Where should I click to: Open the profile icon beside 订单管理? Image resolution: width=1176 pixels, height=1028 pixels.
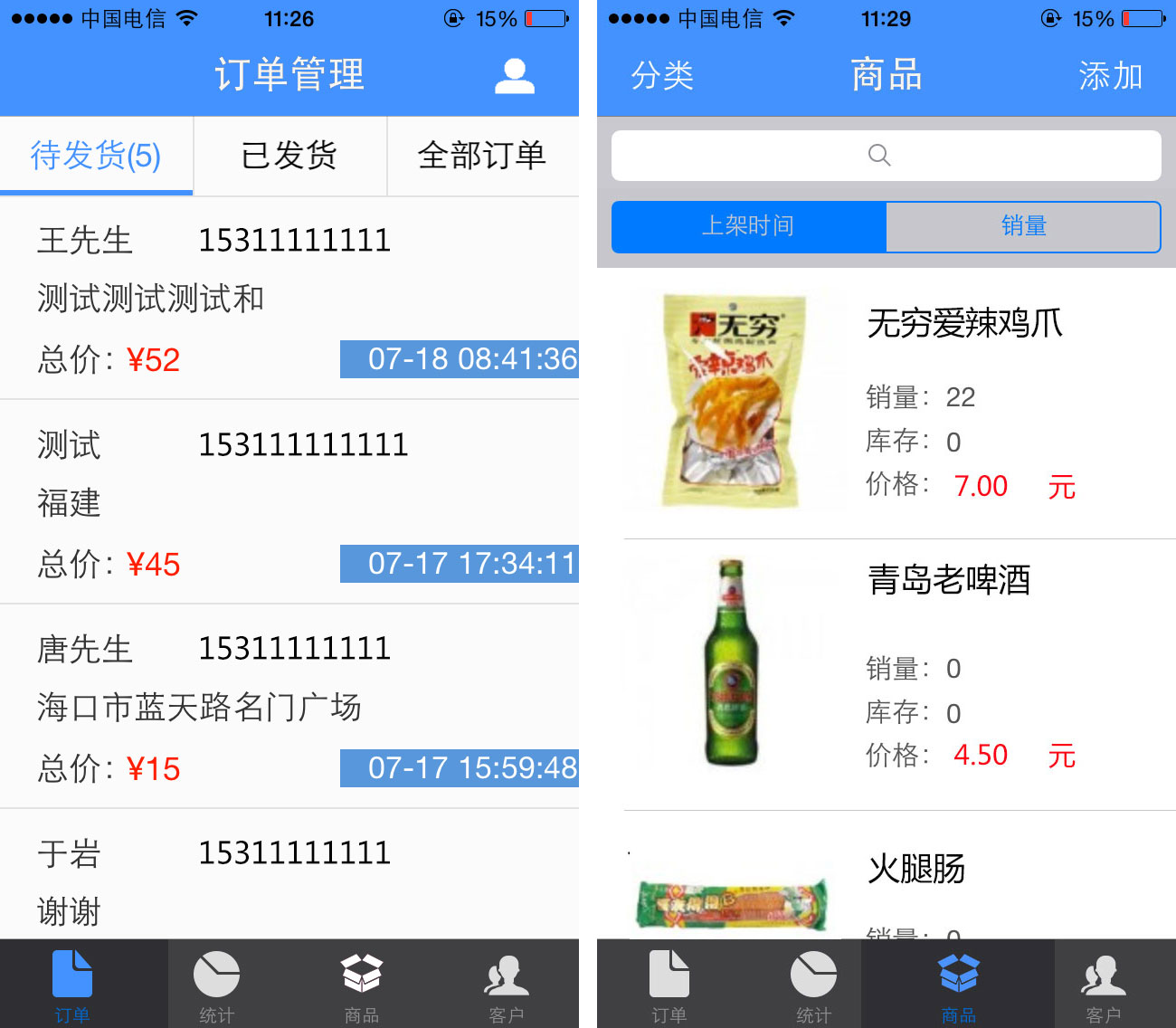514,76
